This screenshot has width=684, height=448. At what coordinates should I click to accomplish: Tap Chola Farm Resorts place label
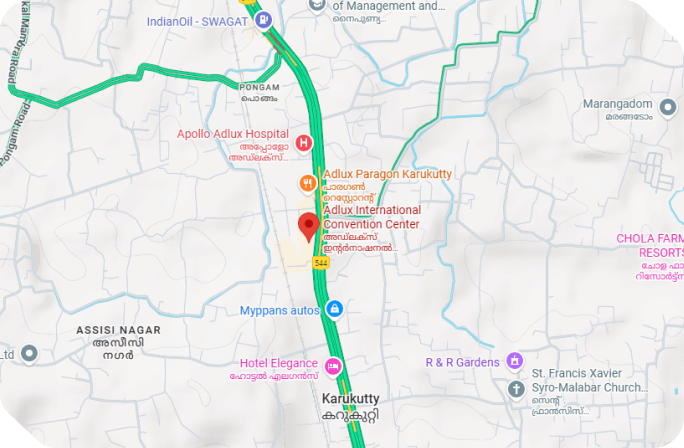point(649,245)
